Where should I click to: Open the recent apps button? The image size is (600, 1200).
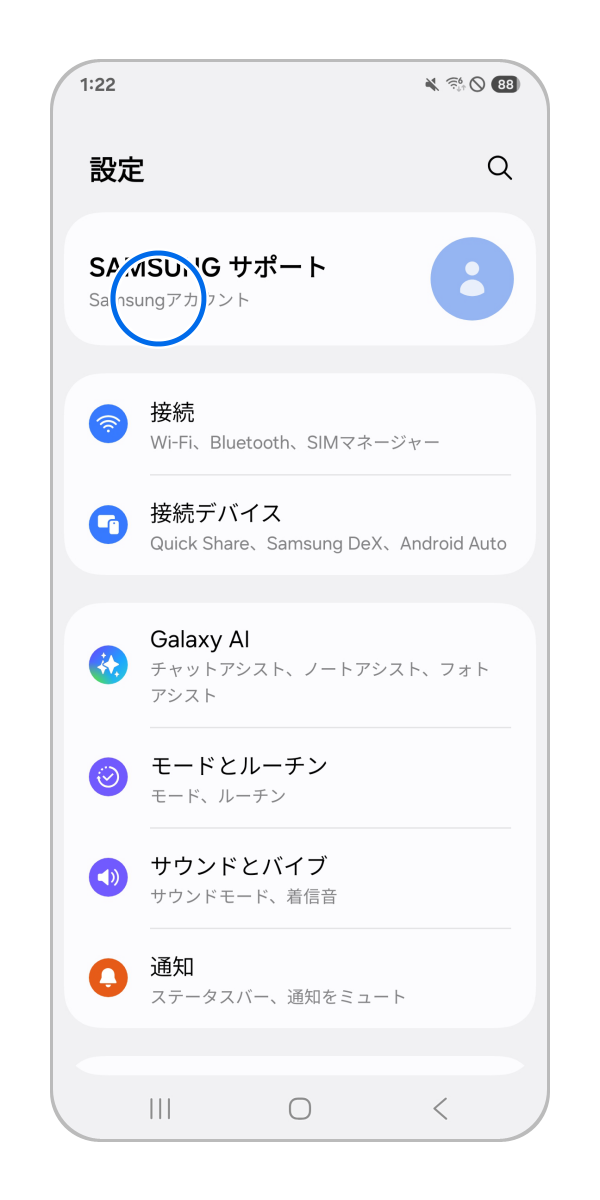click(160, 1108)
